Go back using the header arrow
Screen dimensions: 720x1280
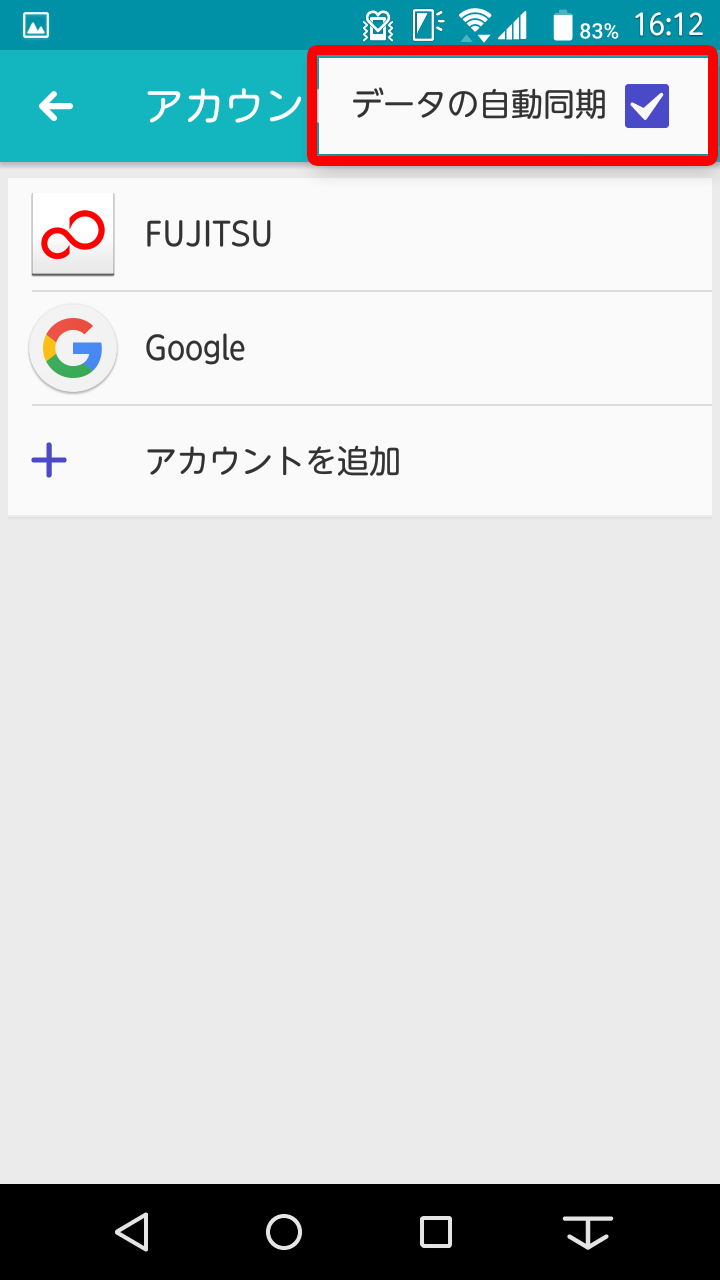click(56, 106)
